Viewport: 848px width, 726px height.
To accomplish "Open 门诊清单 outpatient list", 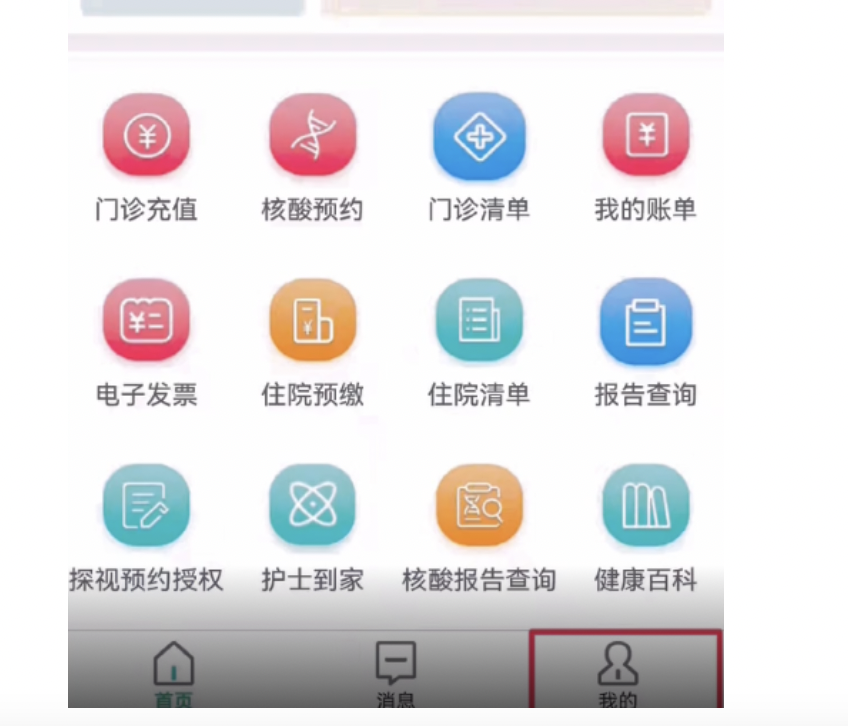I will (479, 137).
